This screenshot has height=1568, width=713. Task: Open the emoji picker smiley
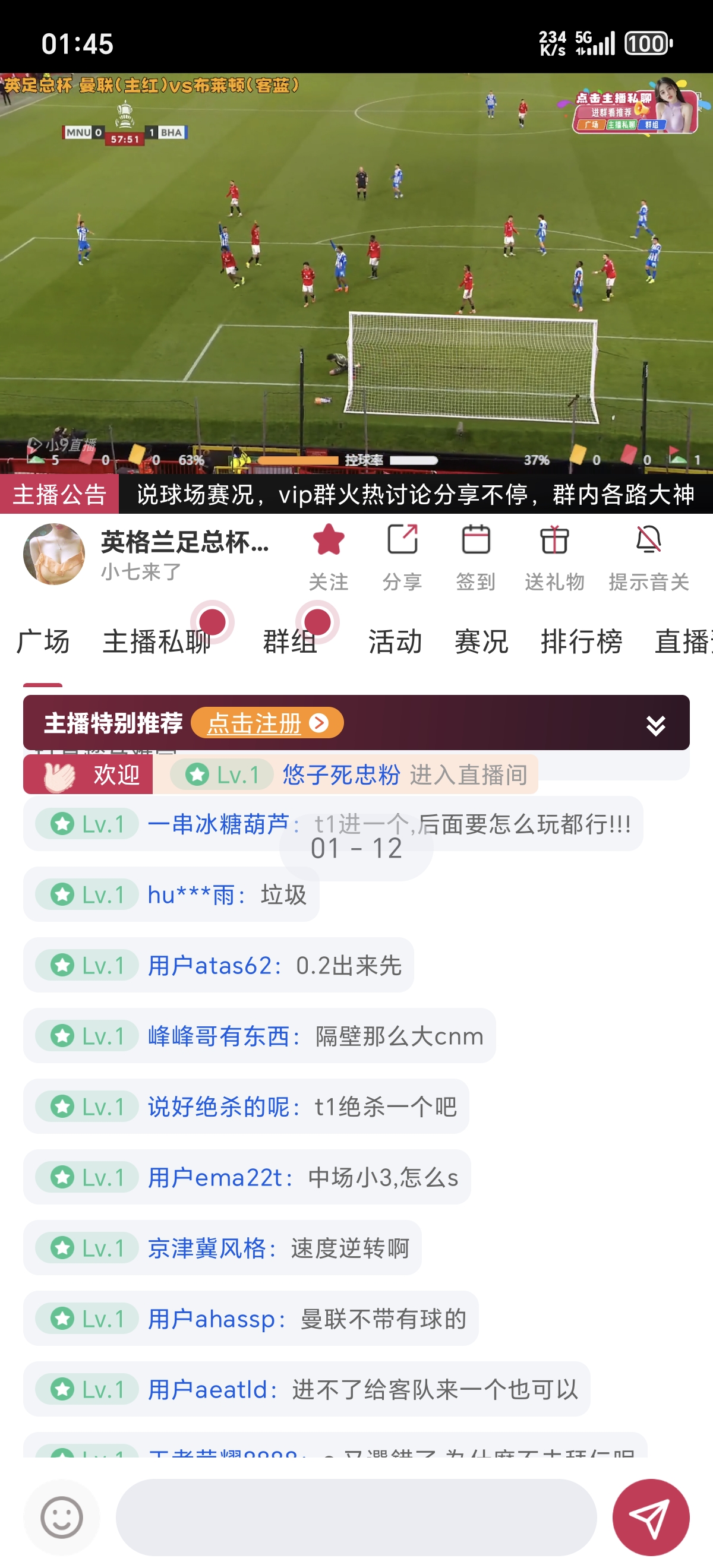[x=62, y=1517]
